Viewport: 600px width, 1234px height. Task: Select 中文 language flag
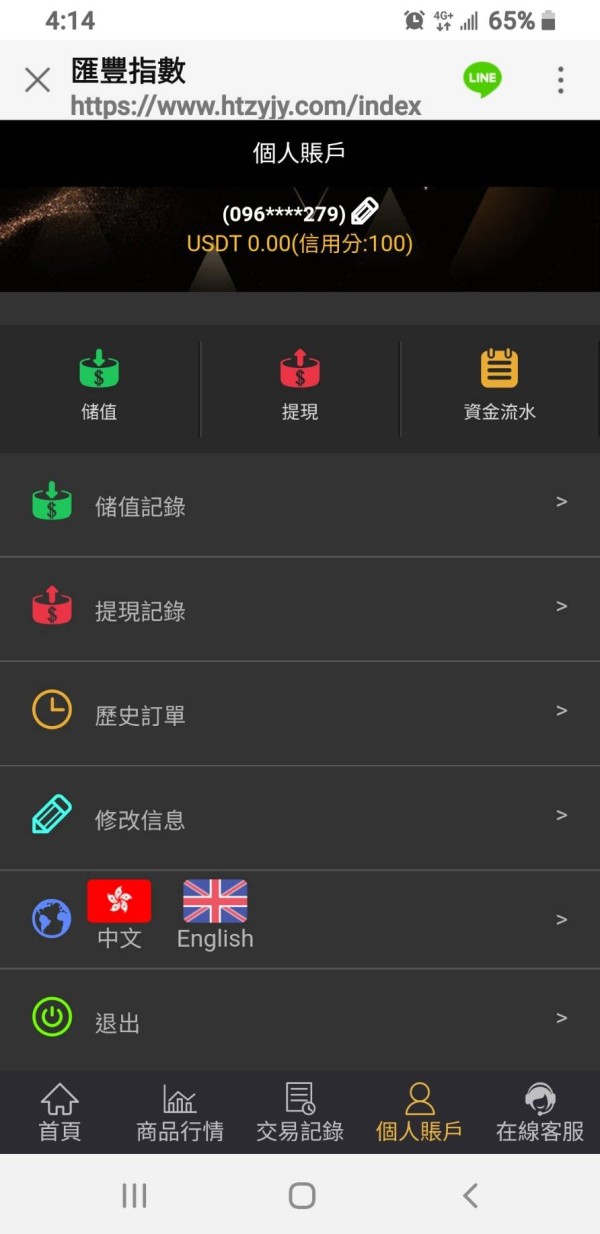point(119,915)
